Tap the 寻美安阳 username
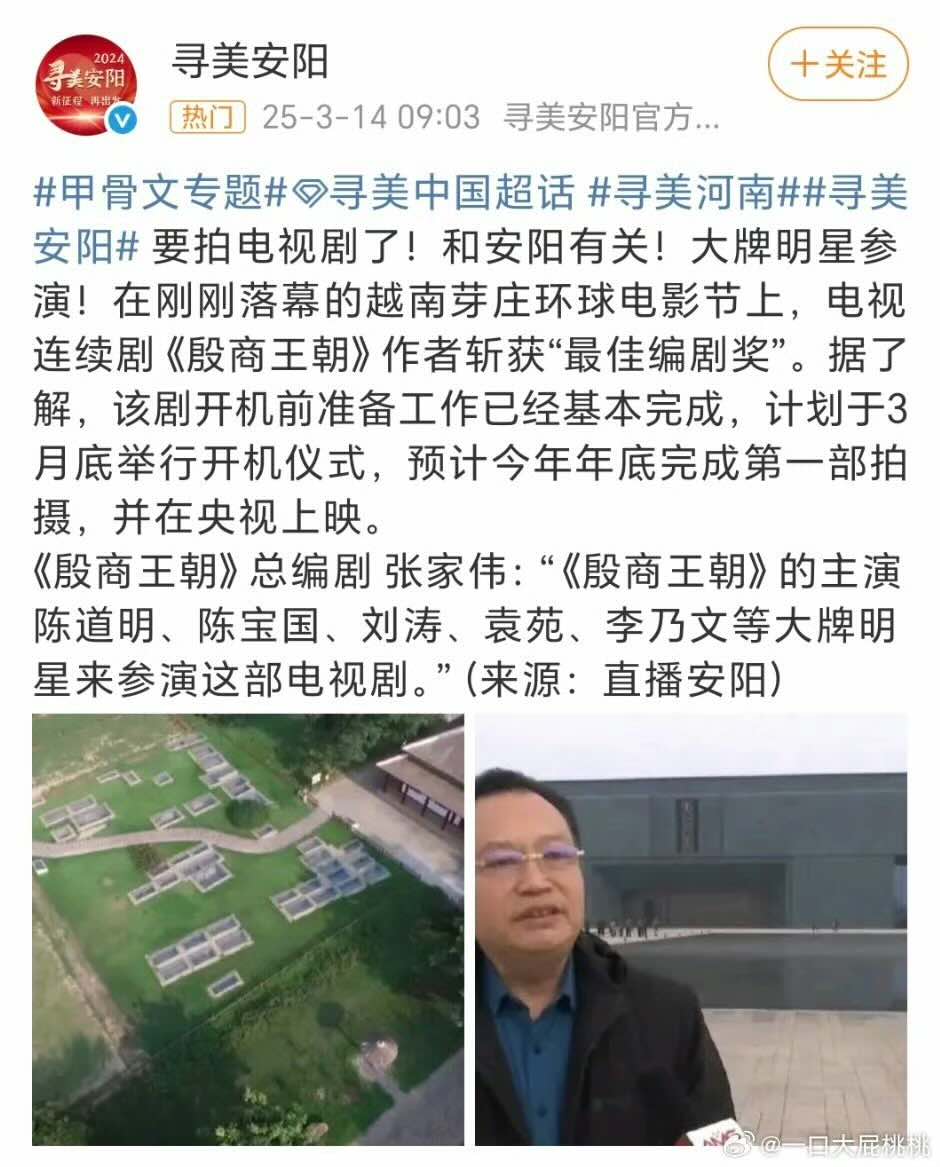 (x=249, y=63)
